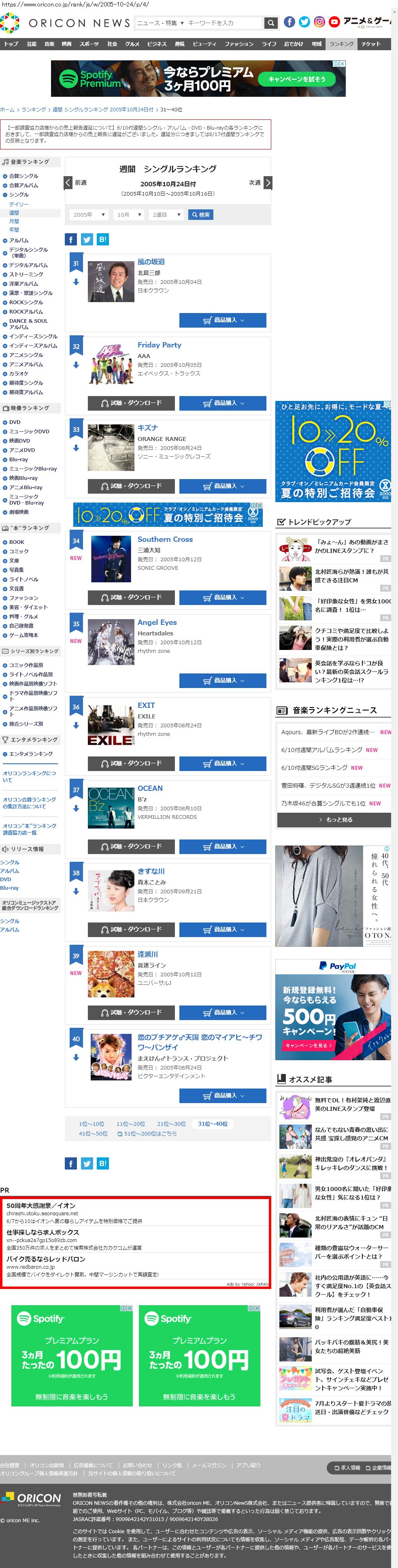
Task: Open song title 風の坂道
Action: pos(151,262)
